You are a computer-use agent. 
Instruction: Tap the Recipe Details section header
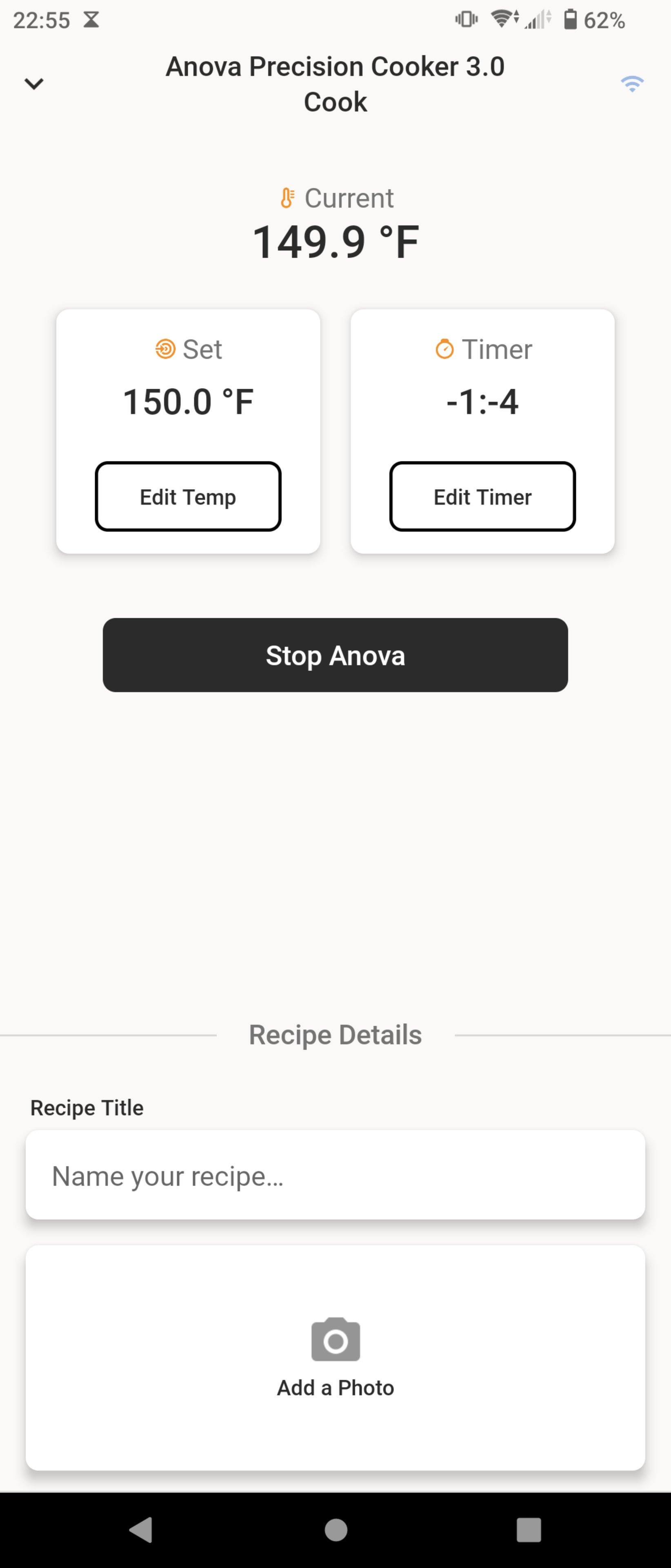click(x=335, y=1033)
